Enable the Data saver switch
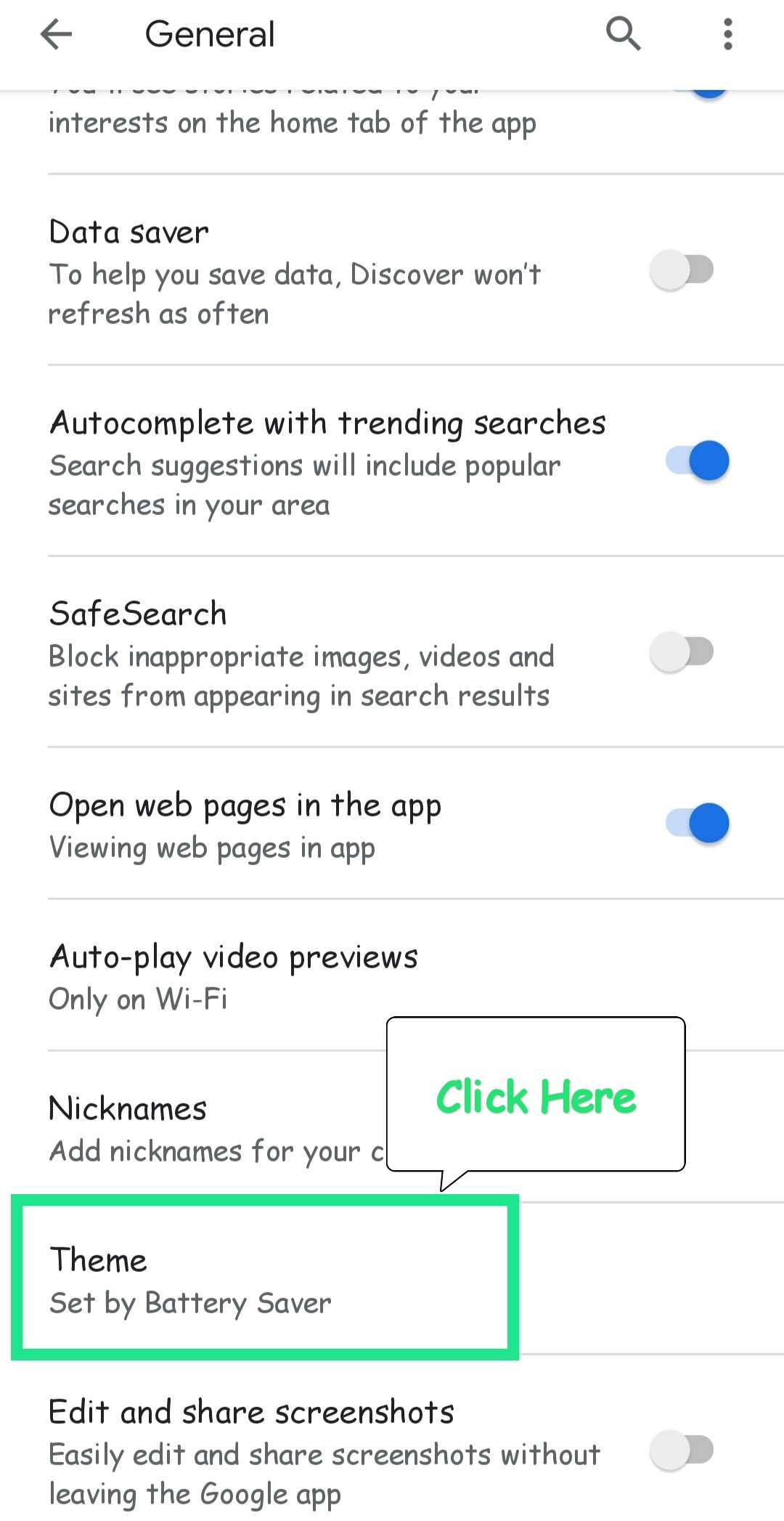The width and height of the screenshot is (784, 1521). pyautogui.click(x=682, y=270)
